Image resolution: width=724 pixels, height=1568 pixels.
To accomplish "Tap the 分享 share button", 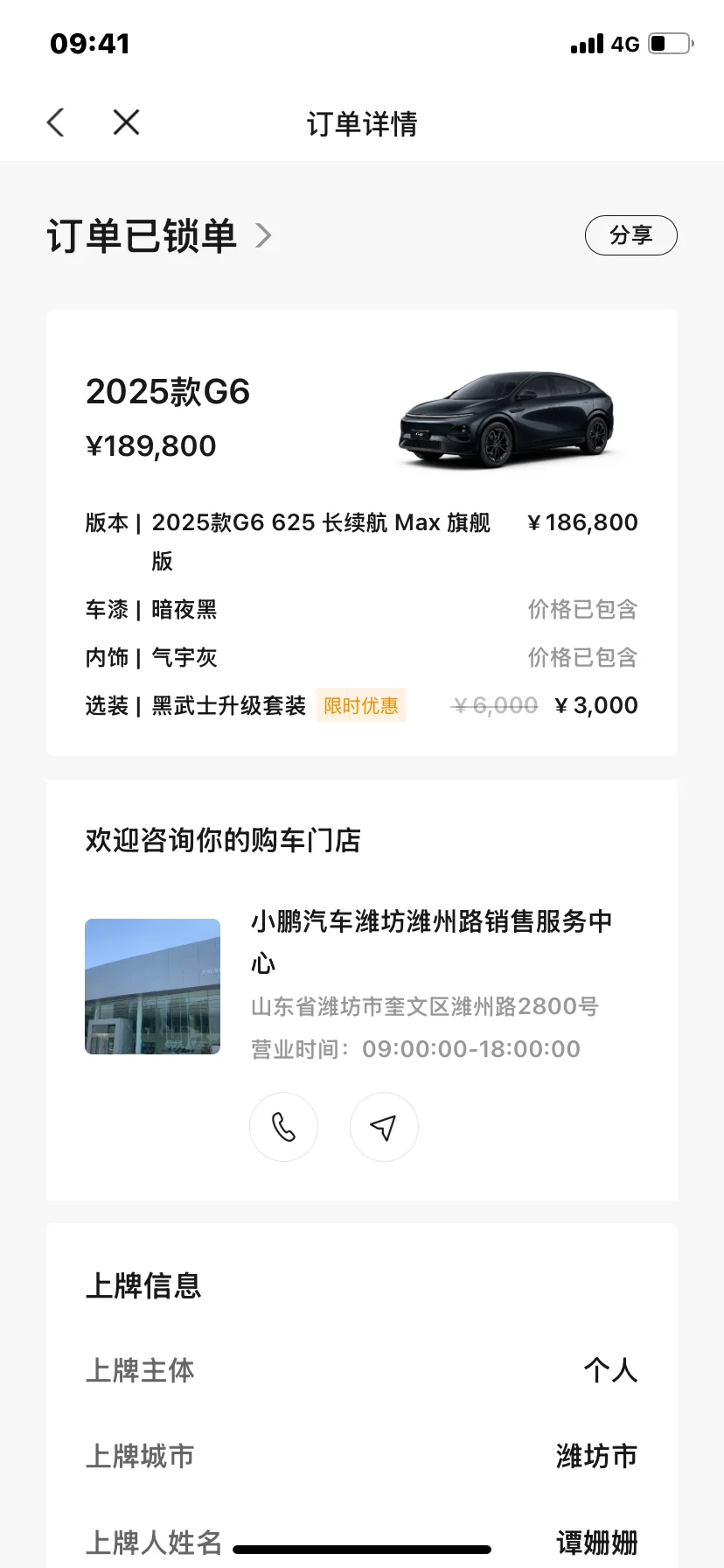I will pyautogui.click(x=630, y=235).
